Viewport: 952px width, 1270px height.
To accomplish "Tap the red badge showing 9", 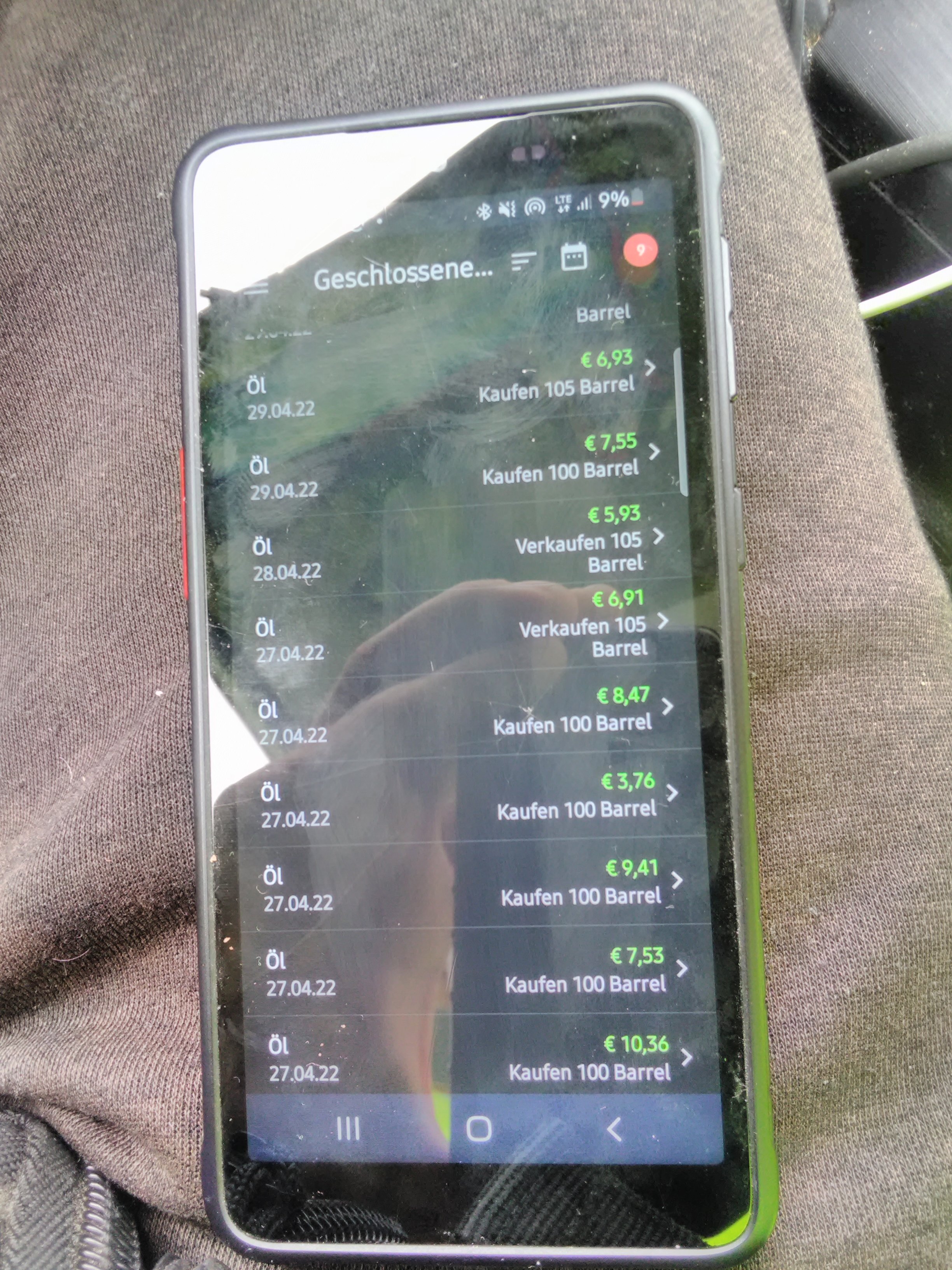I will (x=640, y=250).
